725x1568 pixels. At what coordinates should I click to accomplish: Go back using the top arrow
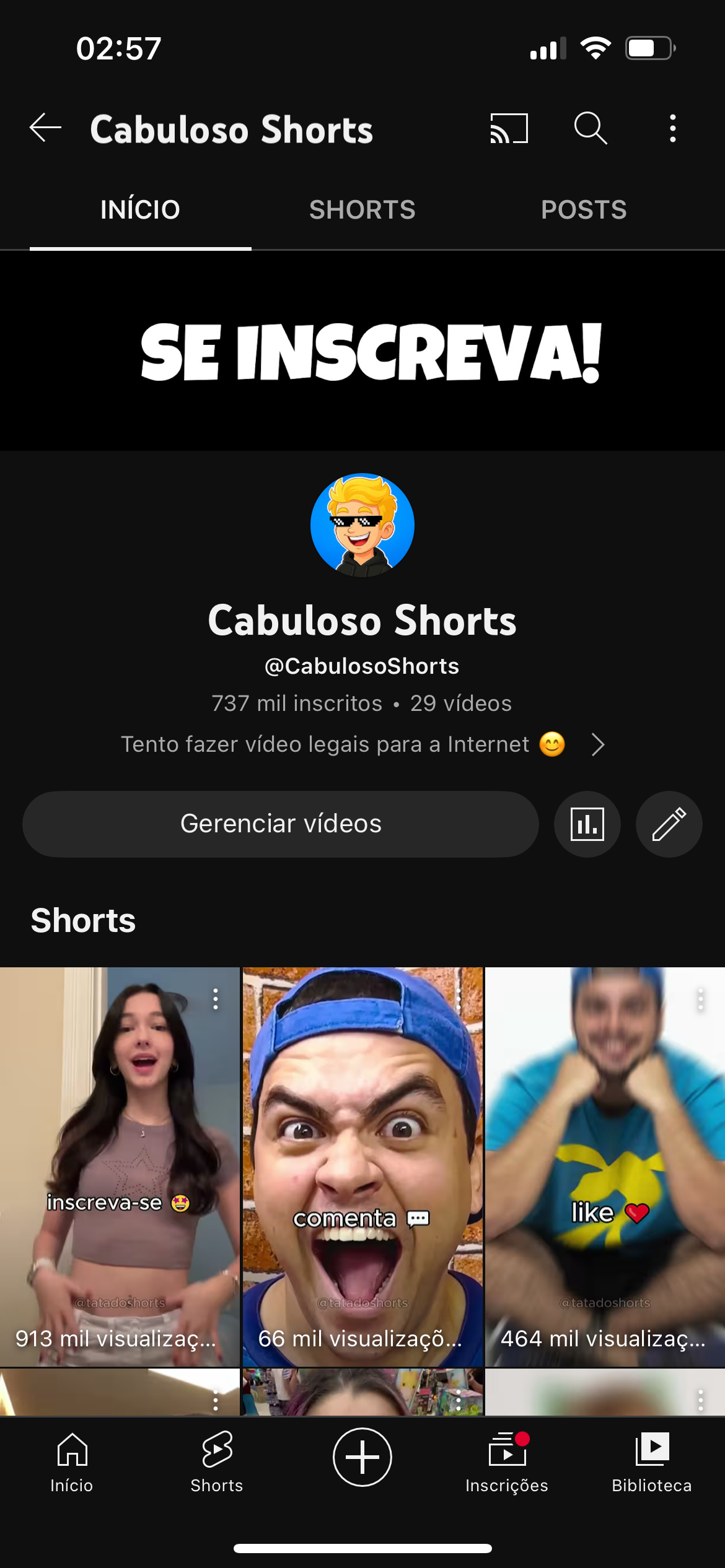45,128
